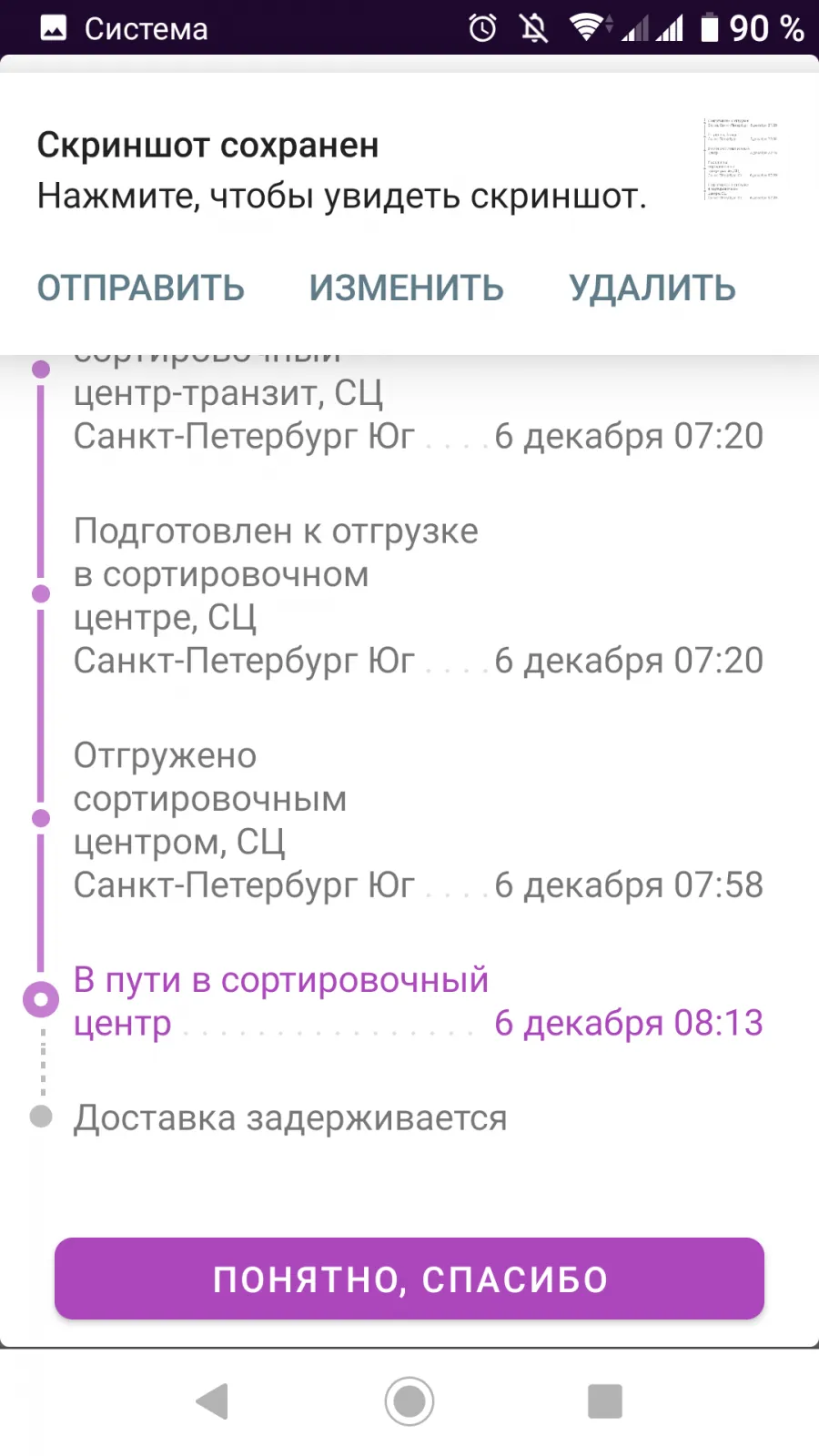Tap the ОТПРАВИТЬ action in the notification
The image size is (819, 1456).
click(141, 288)
